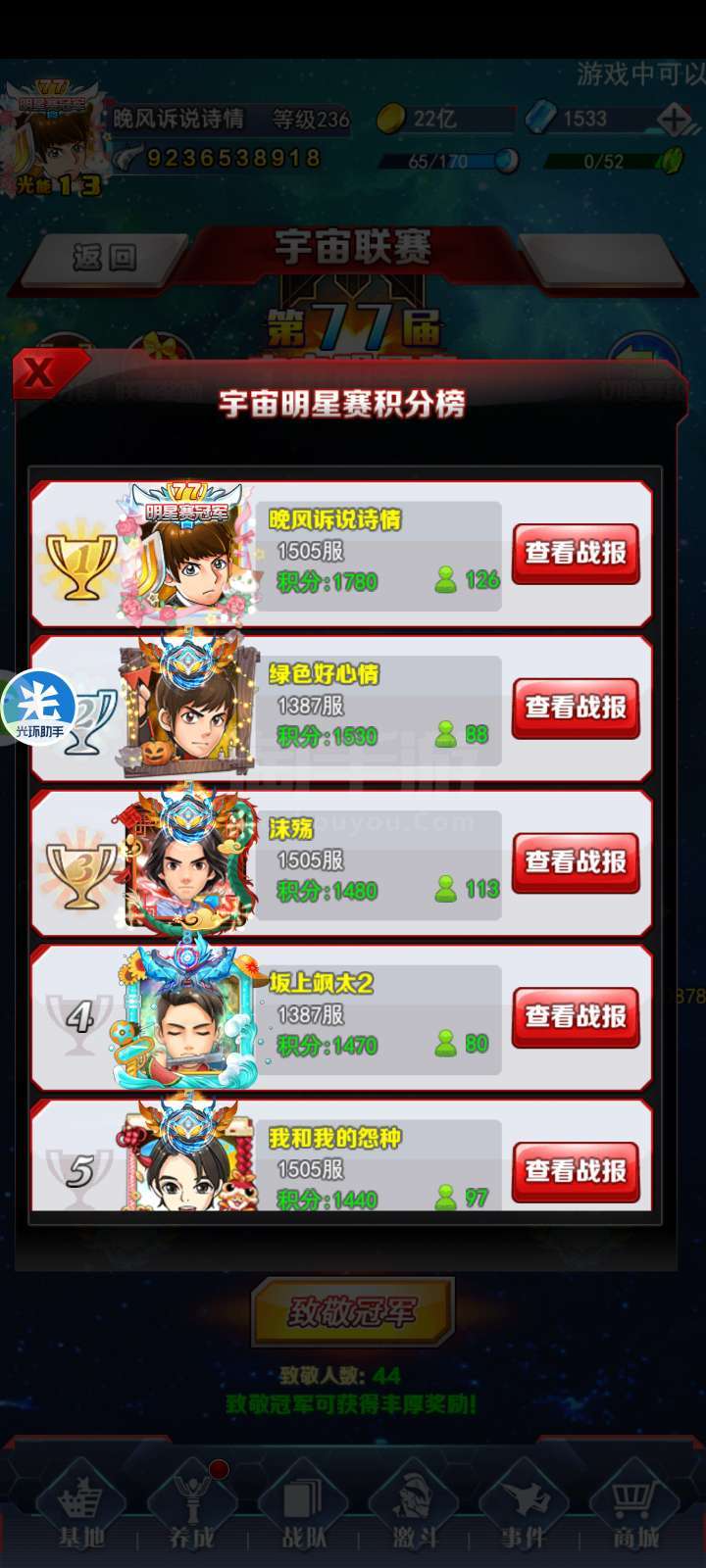Open 查看战报 for player 沫殇
Image resolution: width=706 pixels, height=1568 pixels.
576,862
